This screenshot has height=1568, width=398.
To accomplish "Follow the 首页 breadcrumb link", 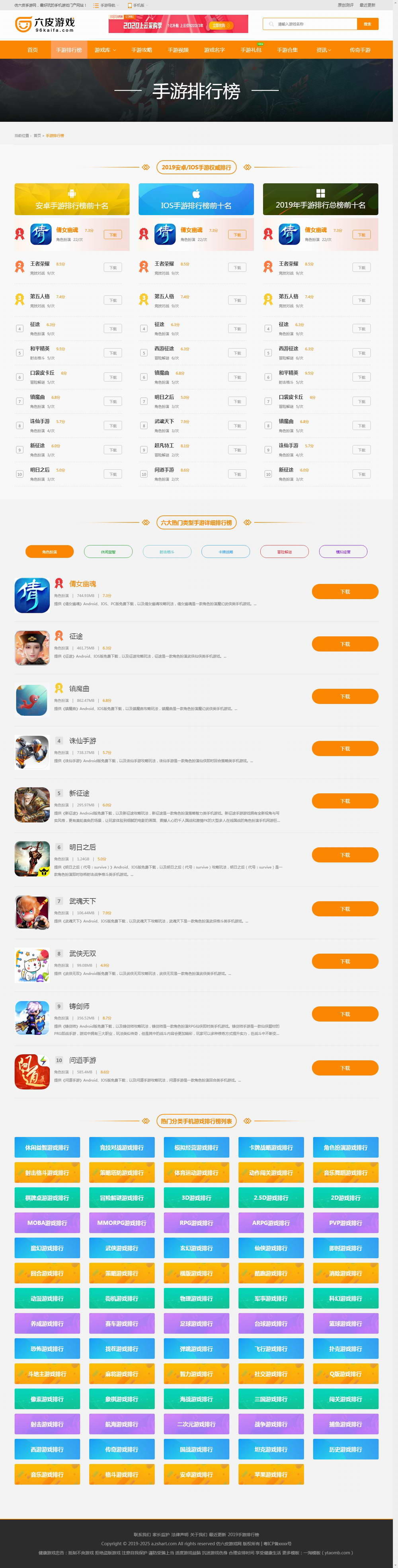I will pyautogui.click(x=37, y=136).
